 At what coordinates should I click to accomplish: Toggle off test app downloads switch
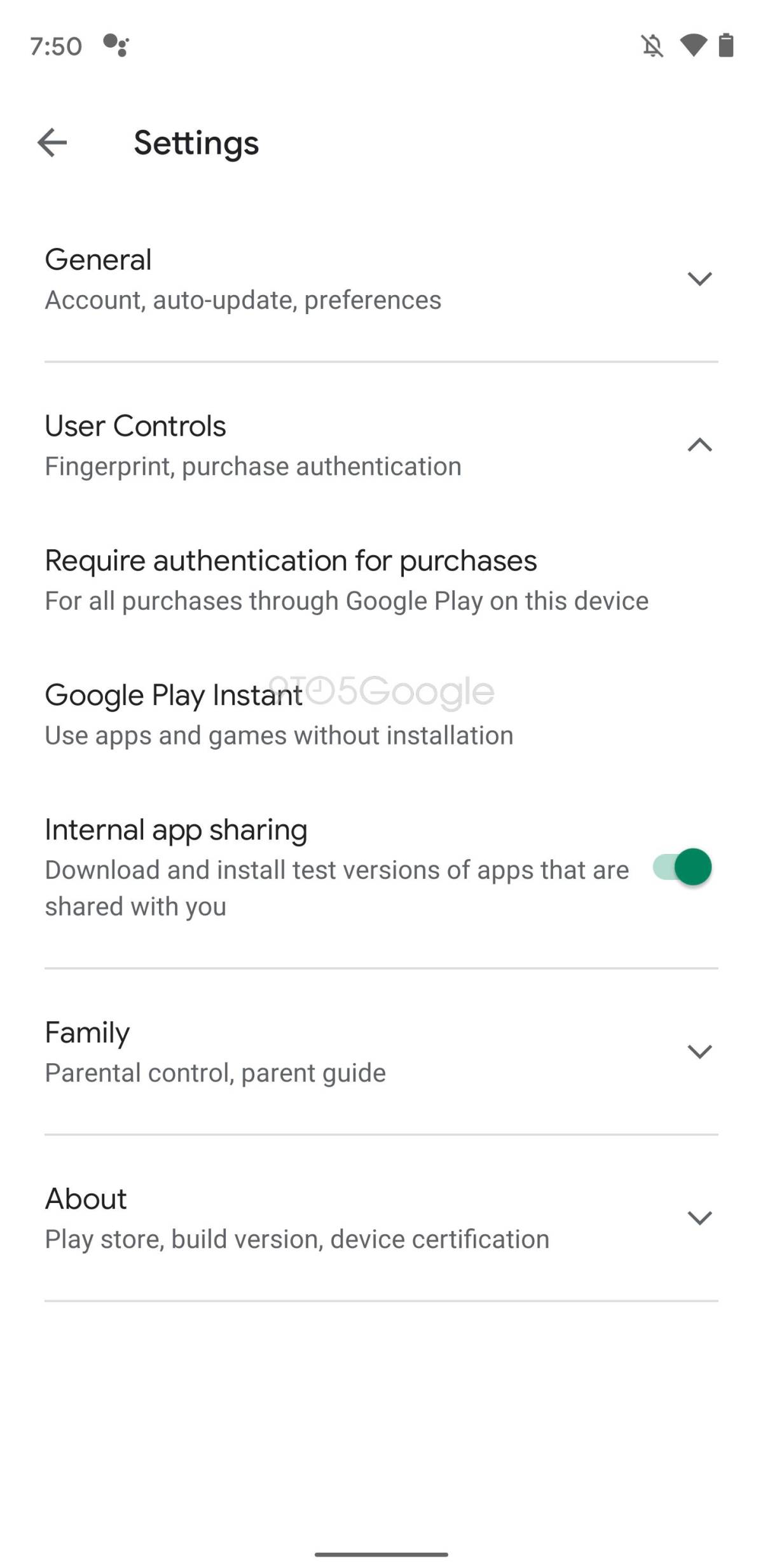point(682,867)
